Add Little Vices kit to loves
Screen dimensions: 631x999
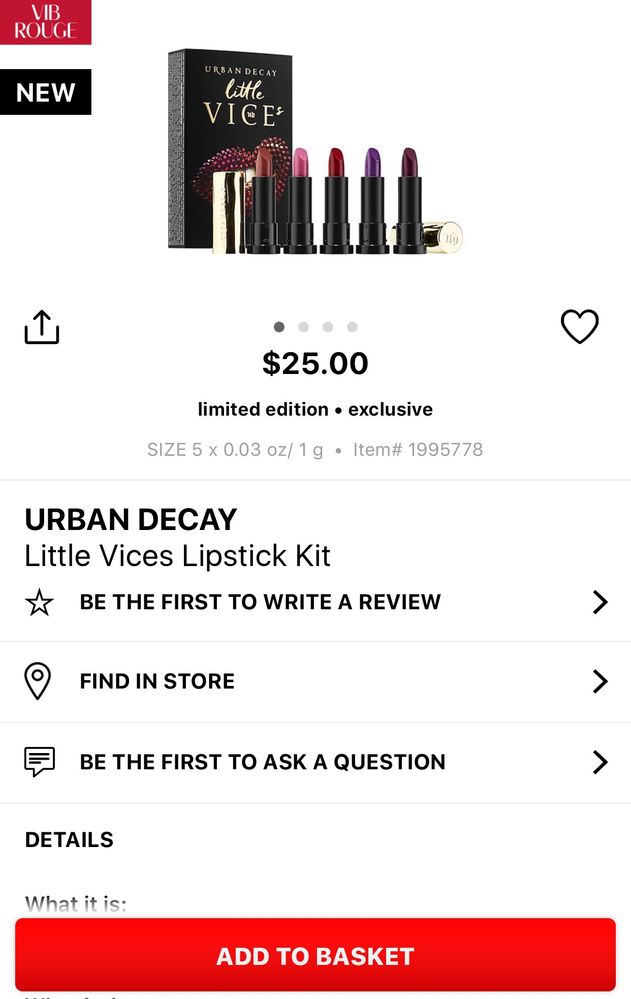[x=579, y=327]
